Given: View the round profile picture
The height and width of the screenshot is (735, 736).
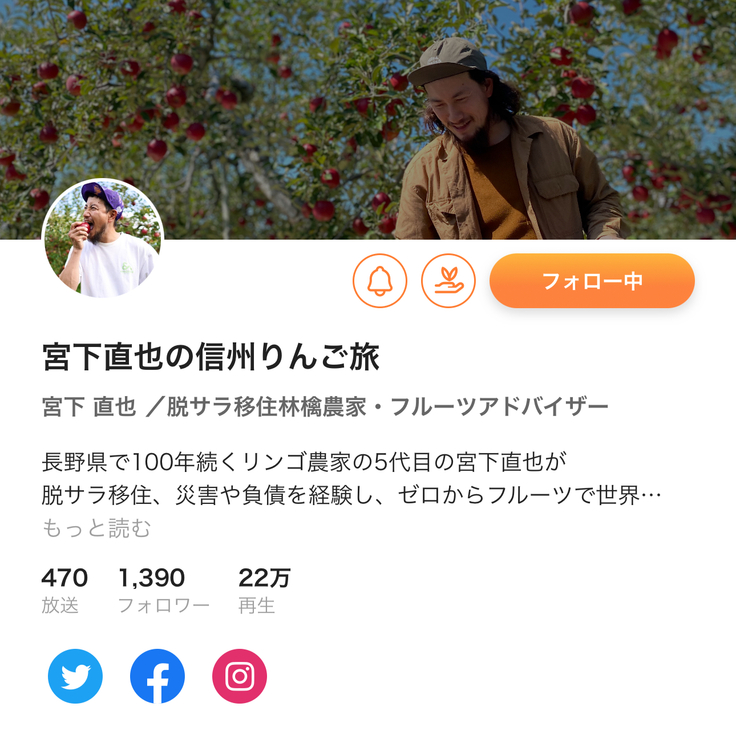Looking at the screenshot, I should [x=102, y=239].
